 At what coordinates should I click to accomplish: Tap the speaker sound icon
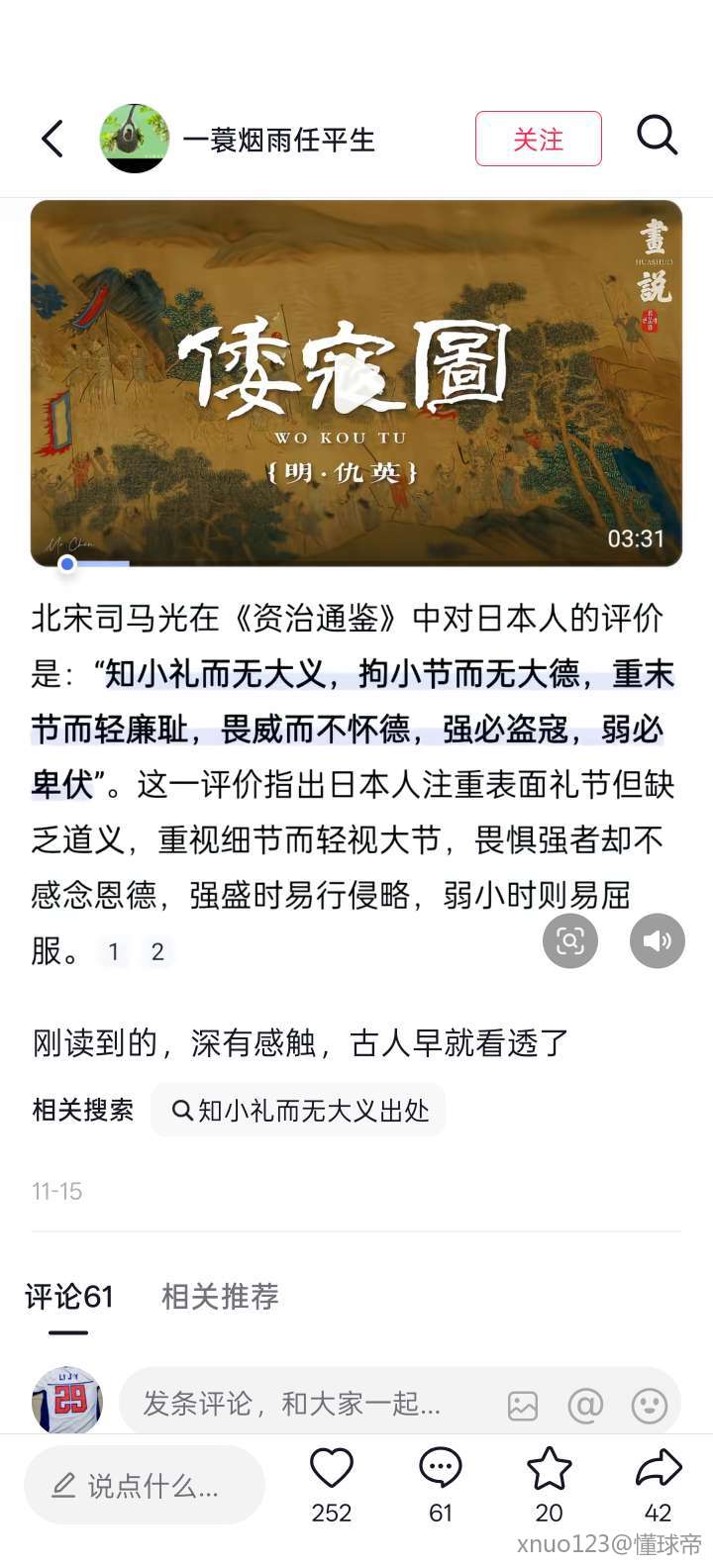[x=658, y=940]
